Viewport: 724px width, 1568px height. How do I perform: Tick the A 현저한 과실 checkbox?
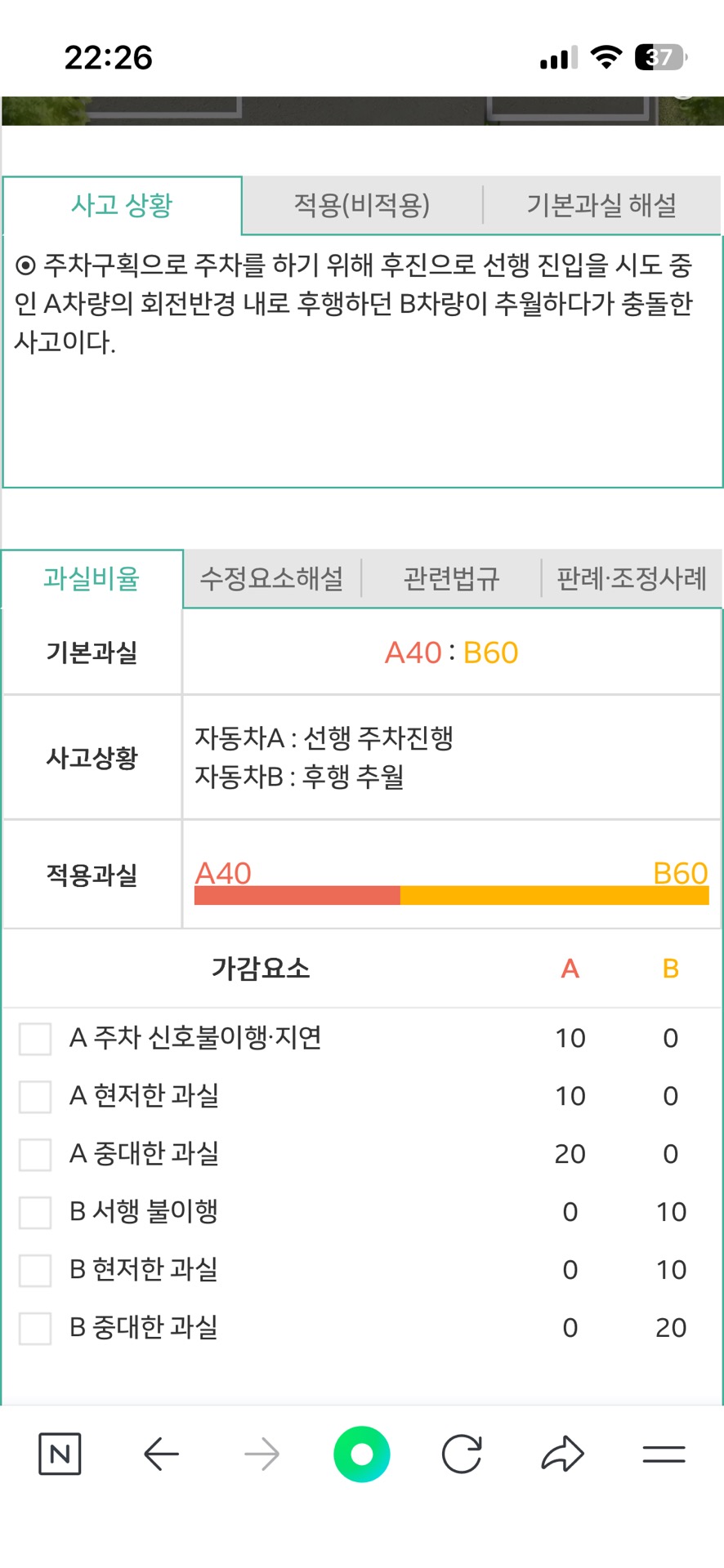pos(35,1097)
